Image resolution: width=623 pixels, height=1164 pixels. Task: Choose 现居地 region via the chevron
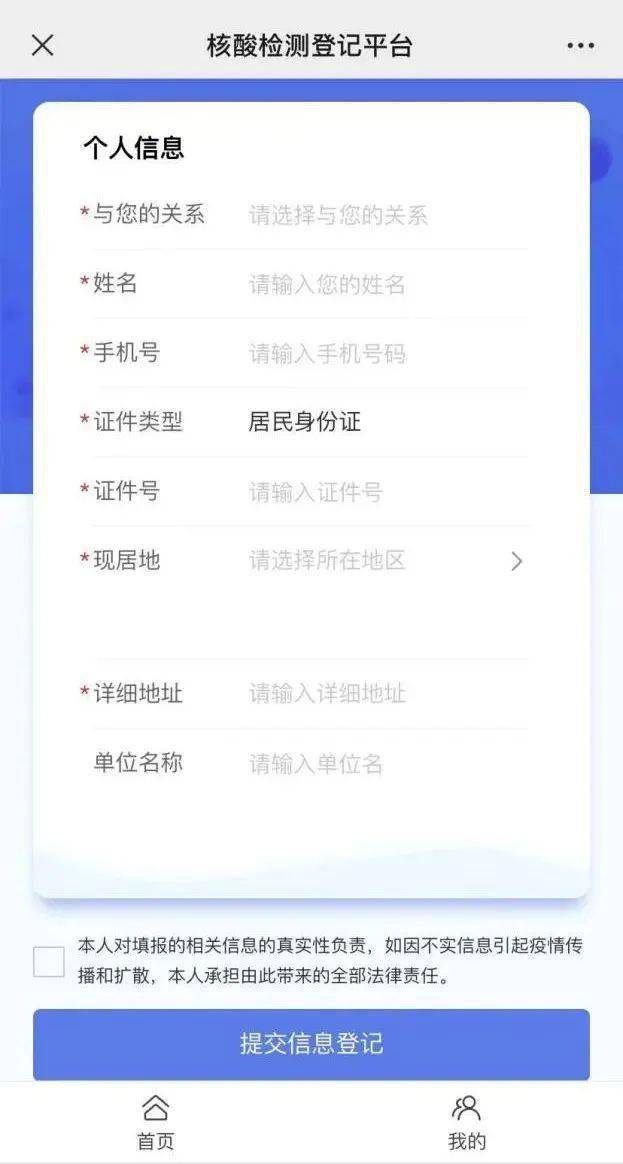point(516,561)
